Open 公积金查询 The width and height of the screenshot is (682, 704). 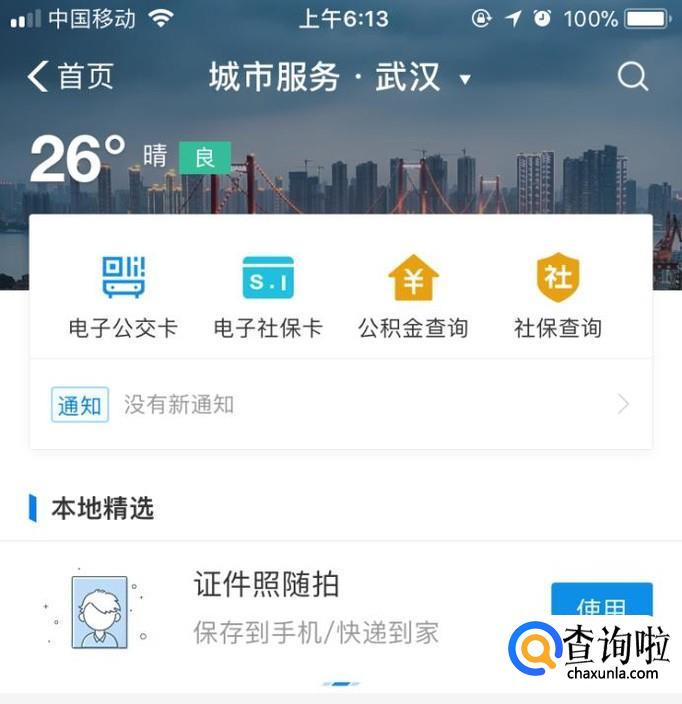point(413,297)
